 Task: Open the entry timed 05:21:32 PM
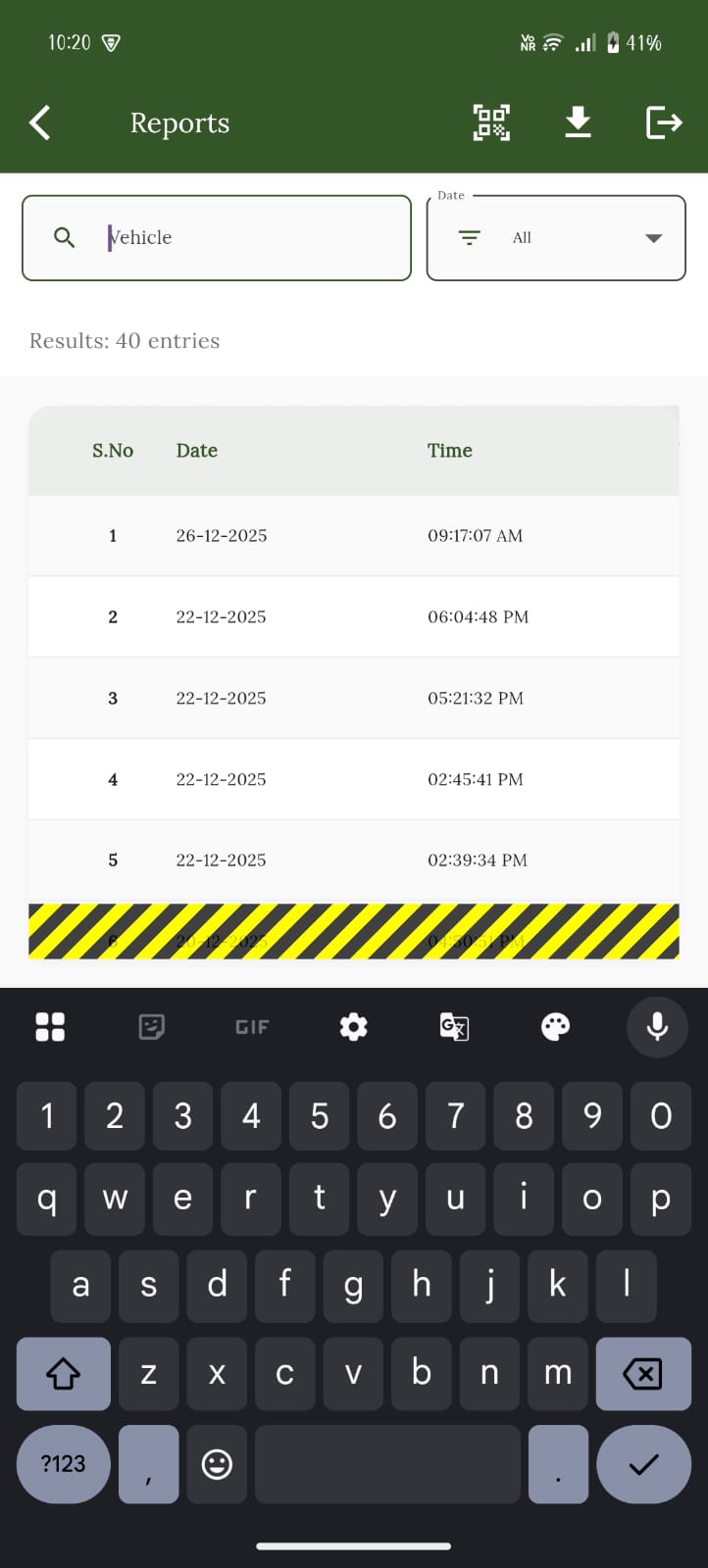point(353,699)
